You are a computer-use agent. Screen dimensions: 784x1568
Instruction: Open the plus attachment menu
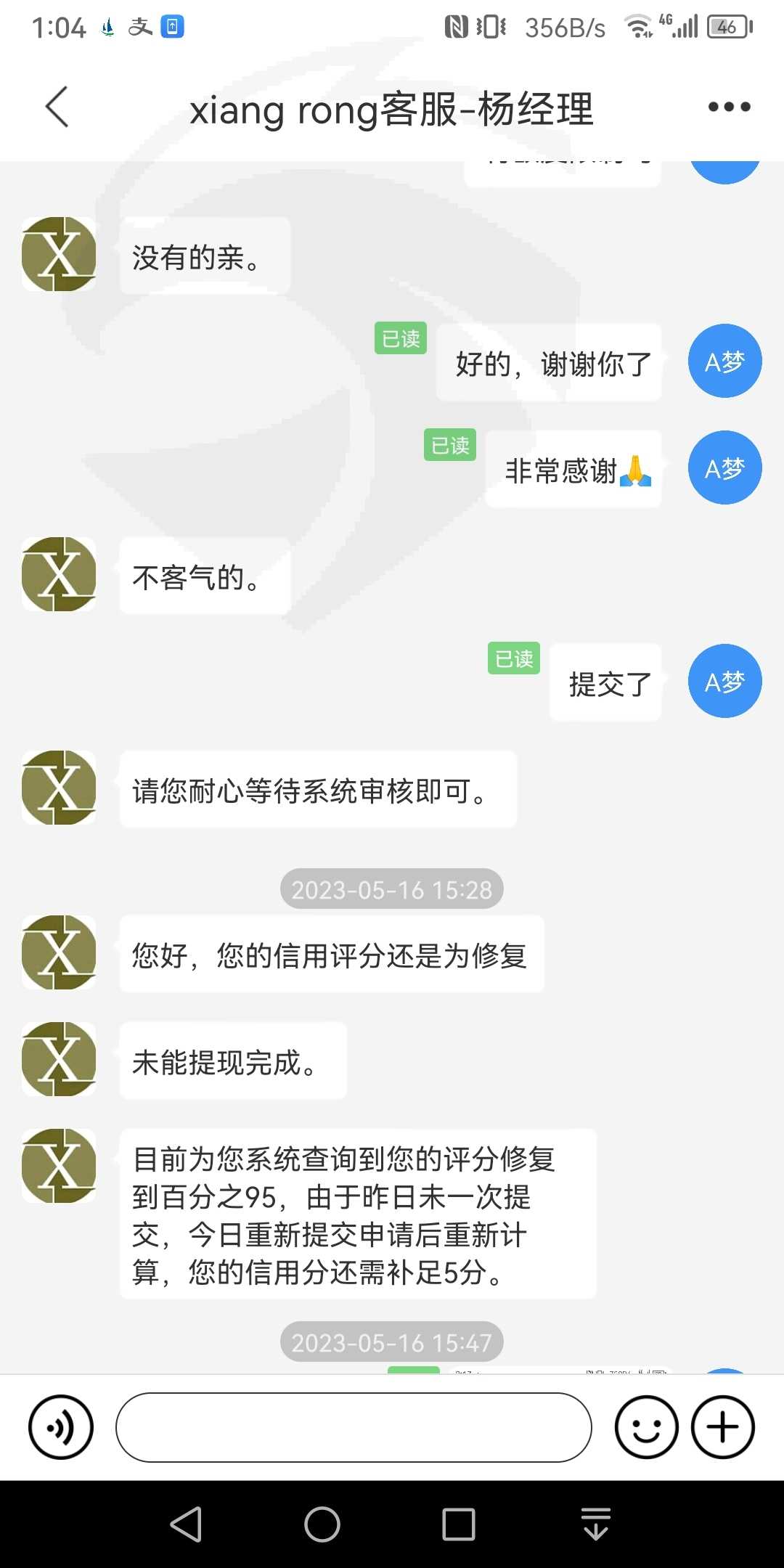[x=723, y=1427]
